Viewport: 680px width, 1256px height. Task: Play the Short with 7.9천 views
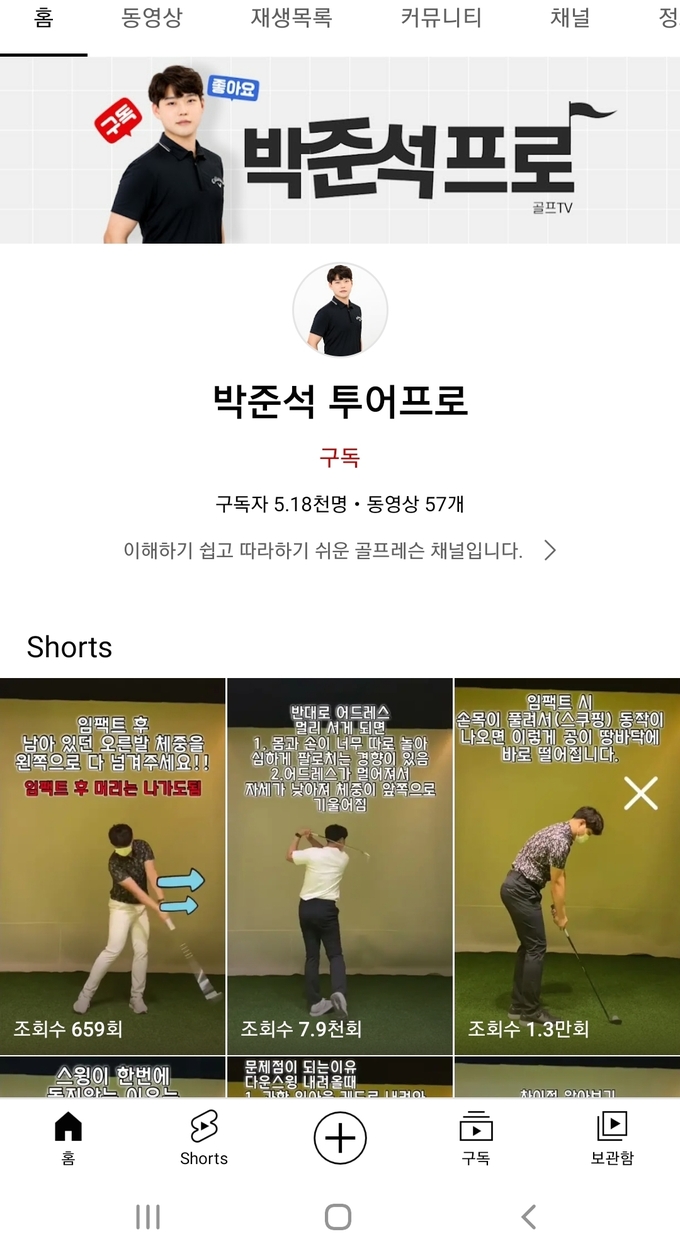pyautogui.click(x=340, y=865)
